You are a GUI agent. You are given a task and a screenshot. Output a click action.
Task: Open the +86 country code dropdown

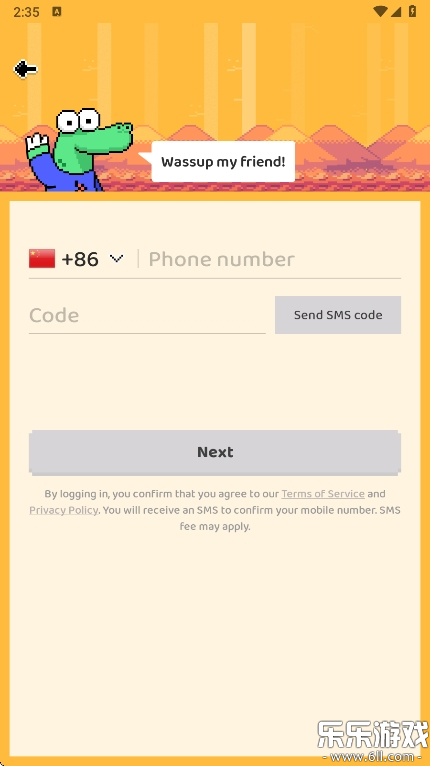(x=77, y=259)
